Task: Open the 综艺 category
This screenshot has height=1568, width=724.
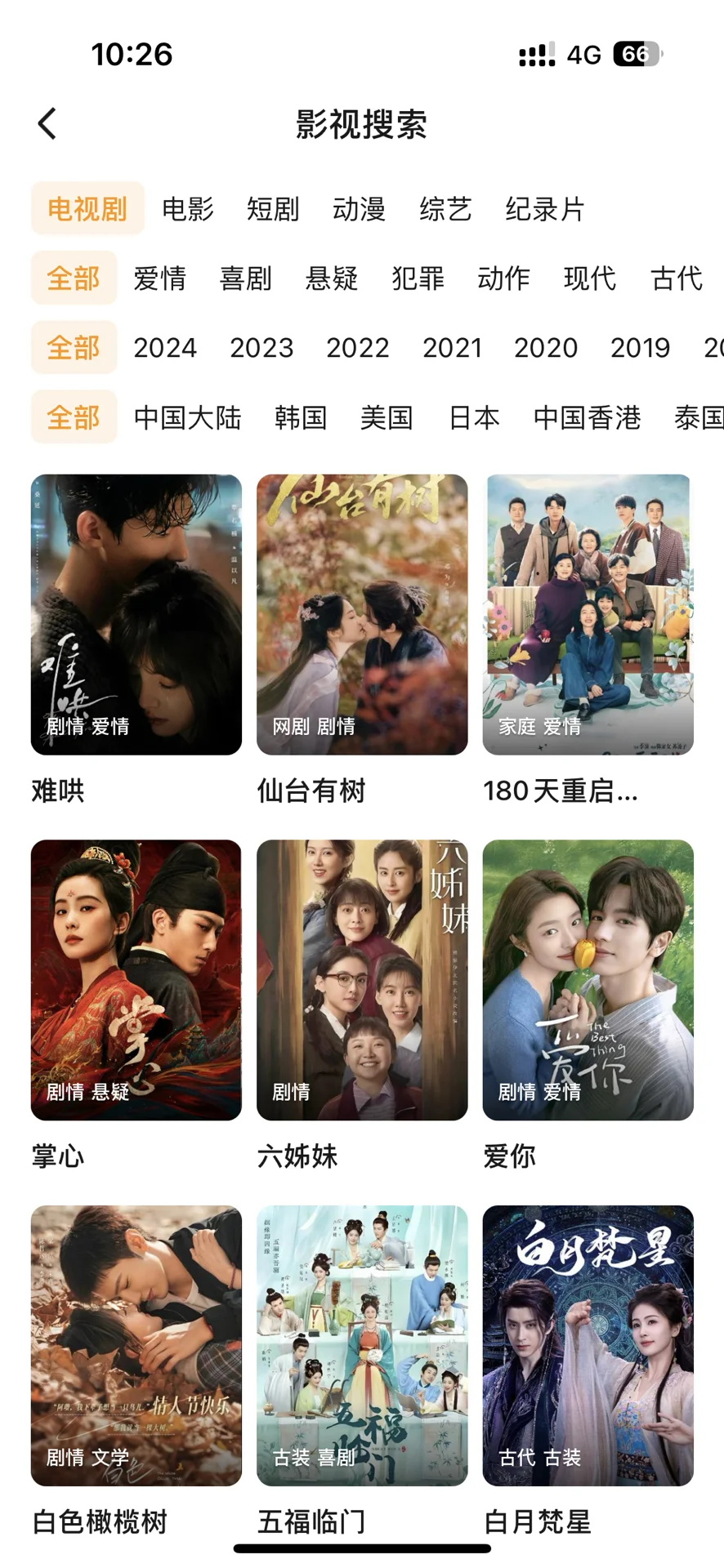Action: tap(445, 209)
